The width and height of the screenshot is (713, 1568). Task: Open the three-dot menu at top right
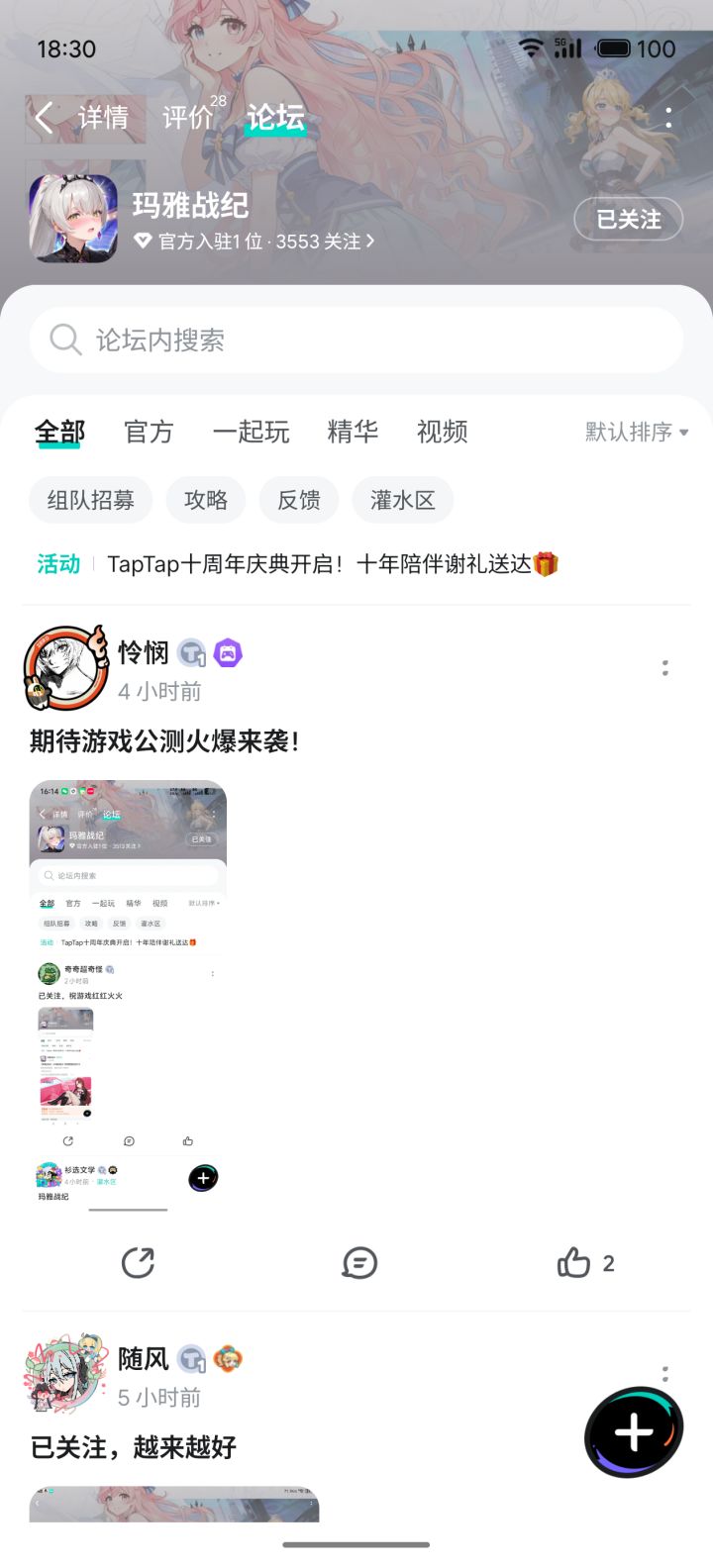[668, 118]
